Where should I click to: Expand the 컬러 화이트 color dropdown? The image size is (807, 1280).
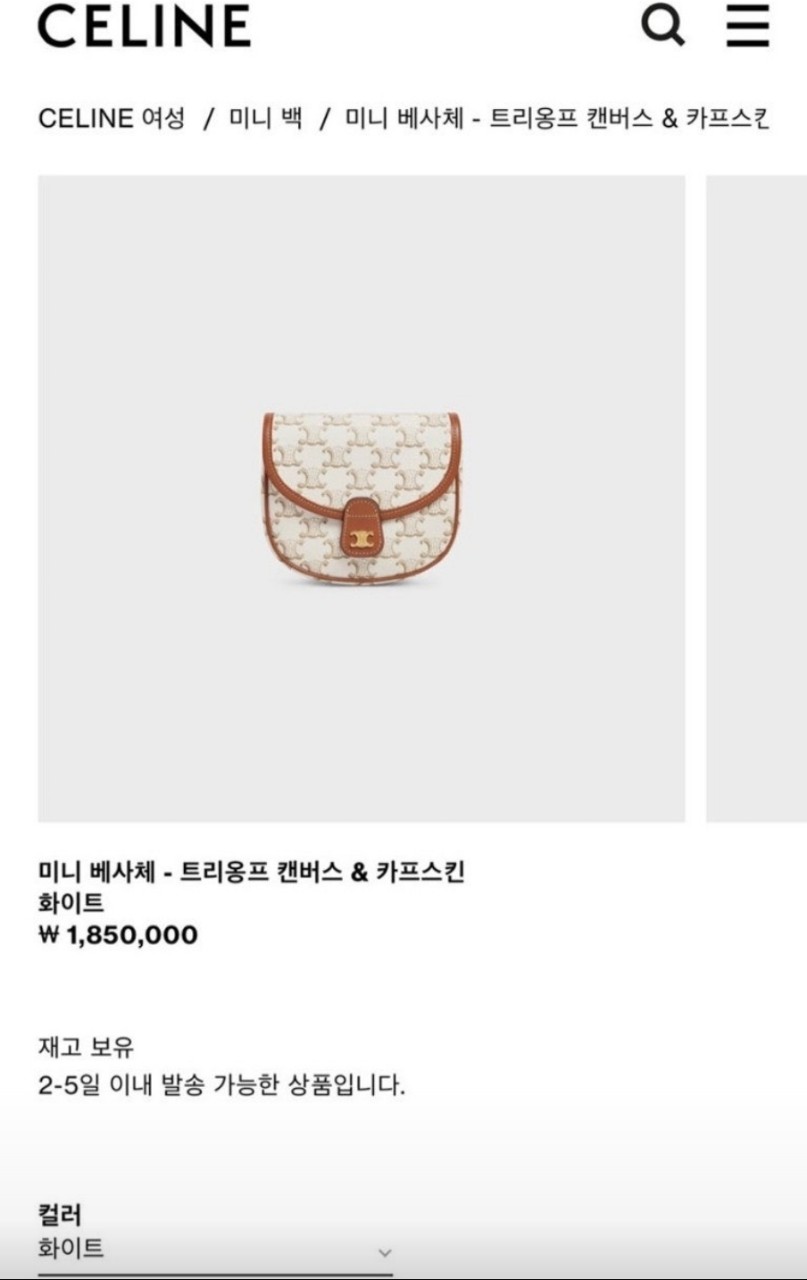pos(214,1250)
